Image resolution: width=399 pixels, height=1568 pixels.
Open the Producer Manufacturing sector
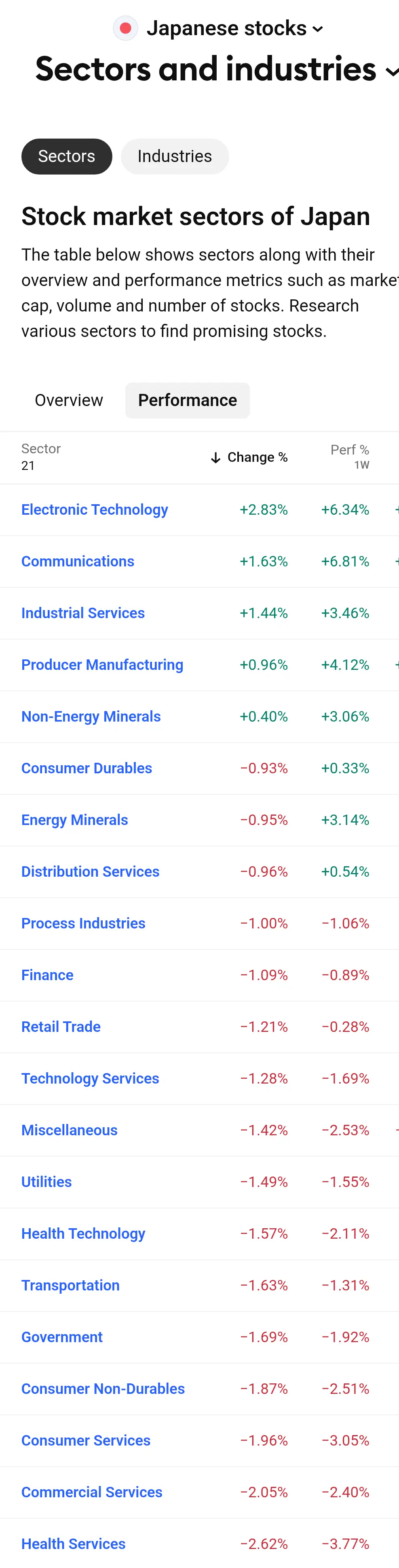(x=102, y=665)
